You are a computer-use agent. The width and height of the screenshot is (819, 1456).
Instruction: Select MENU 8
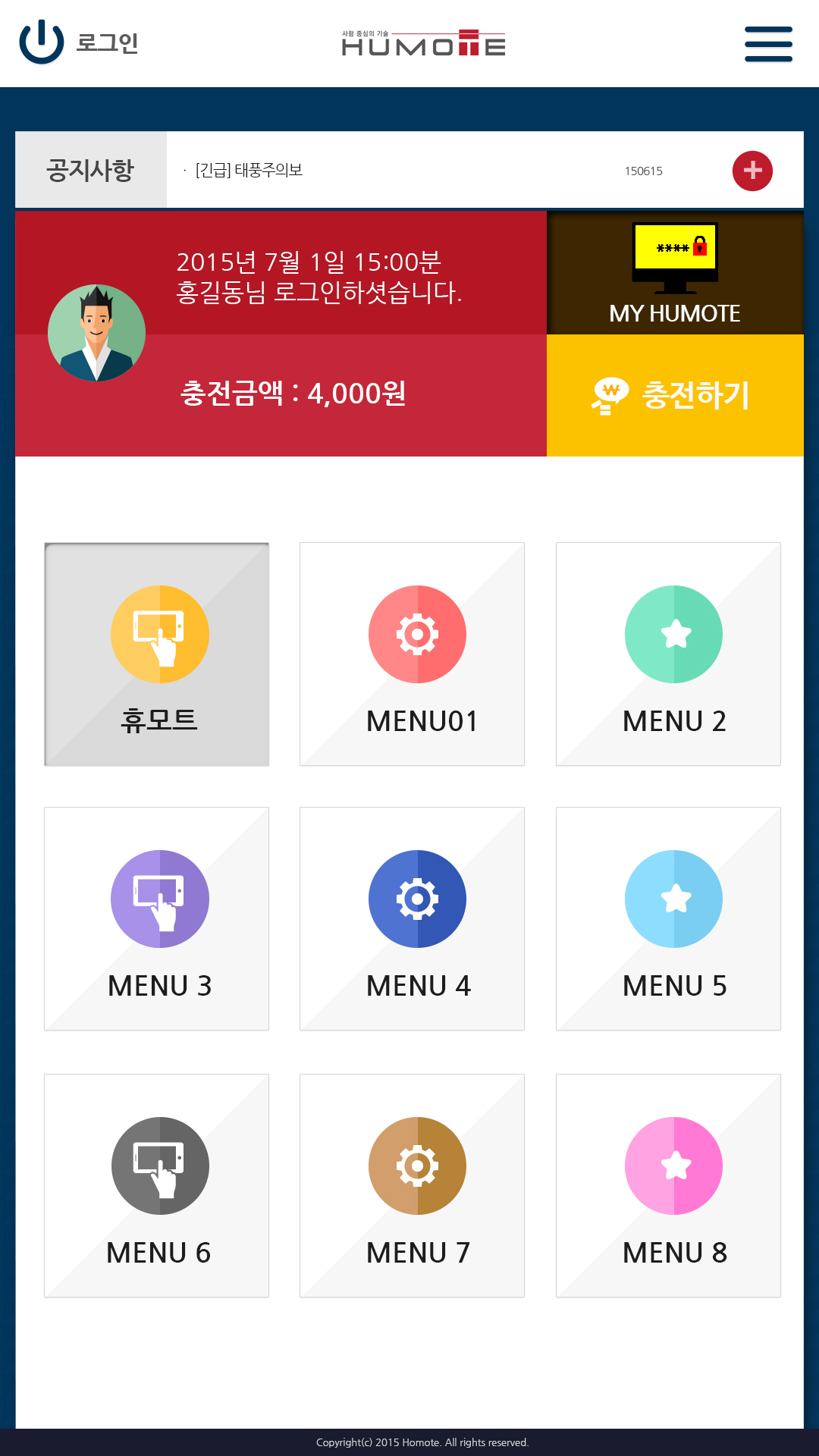(668, 1185)
